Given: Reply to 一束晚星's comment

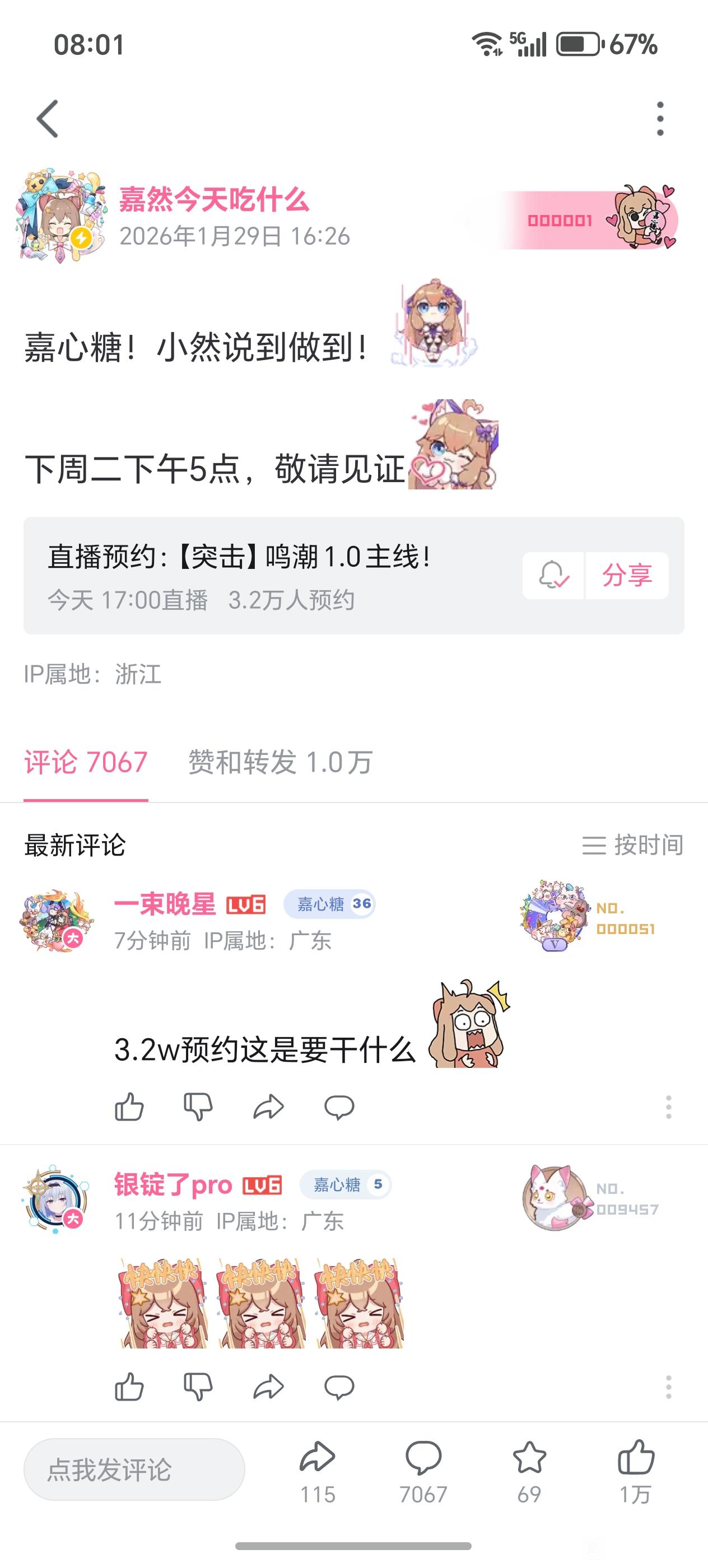Looking at the screenshot, I should point(339,1107).
